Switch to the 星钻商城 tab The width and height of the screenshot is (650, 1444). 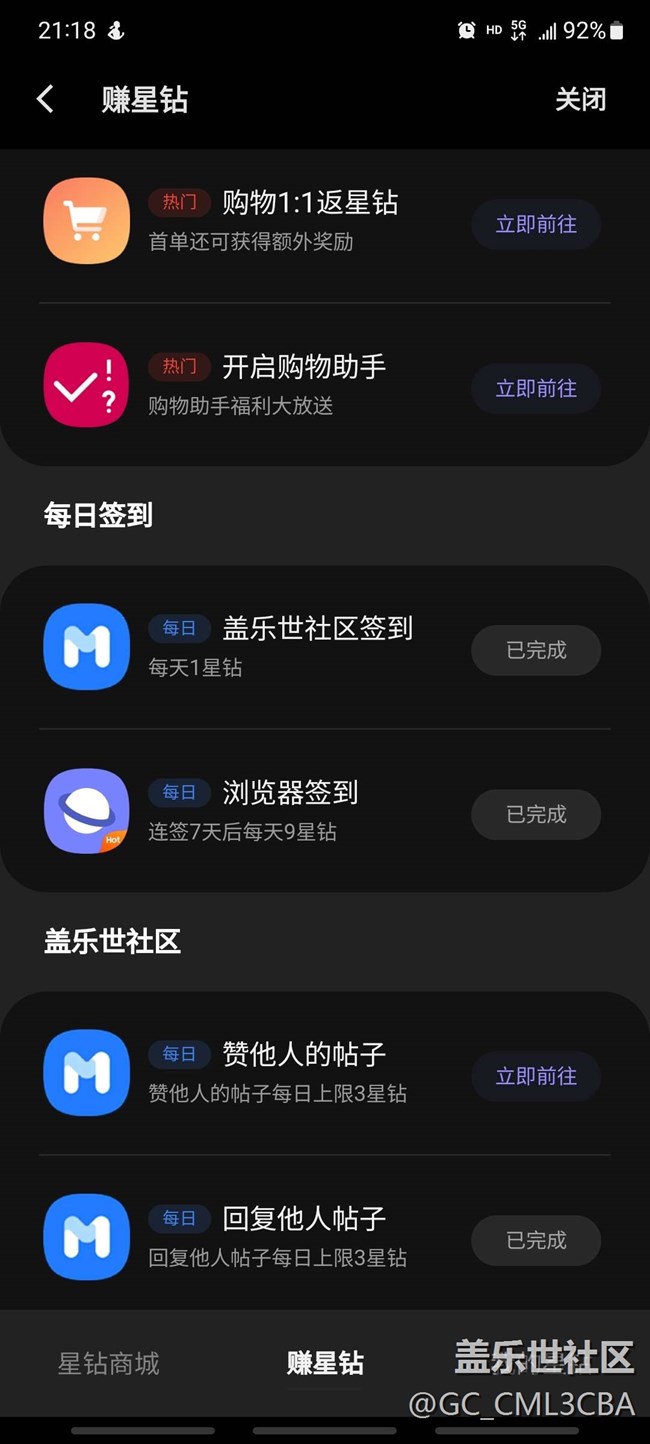(108, 1363)
